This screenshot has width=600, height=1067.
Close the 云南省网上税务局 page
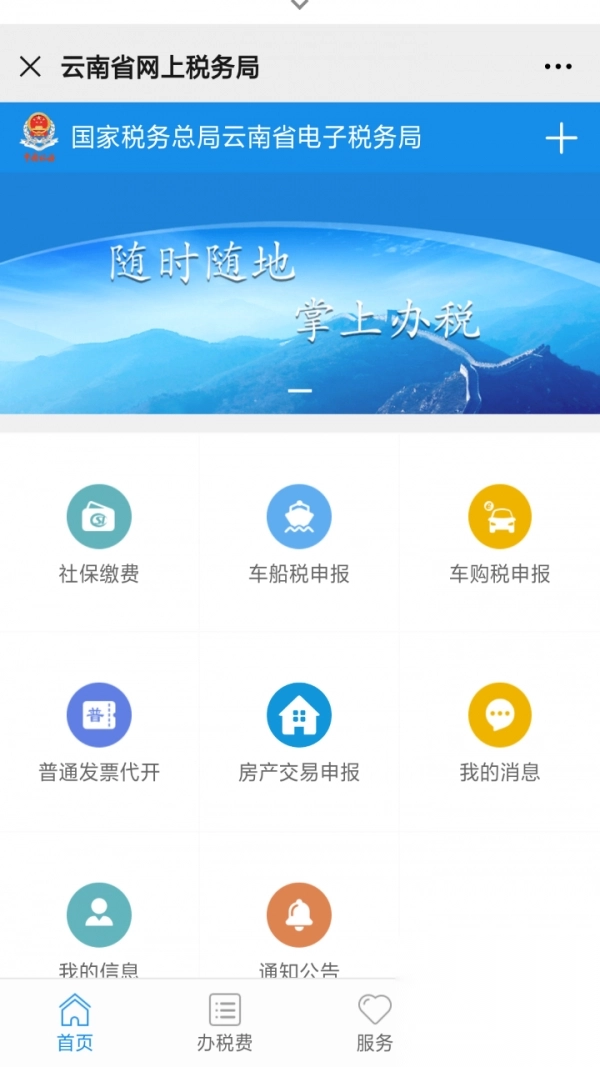[30, 67]
